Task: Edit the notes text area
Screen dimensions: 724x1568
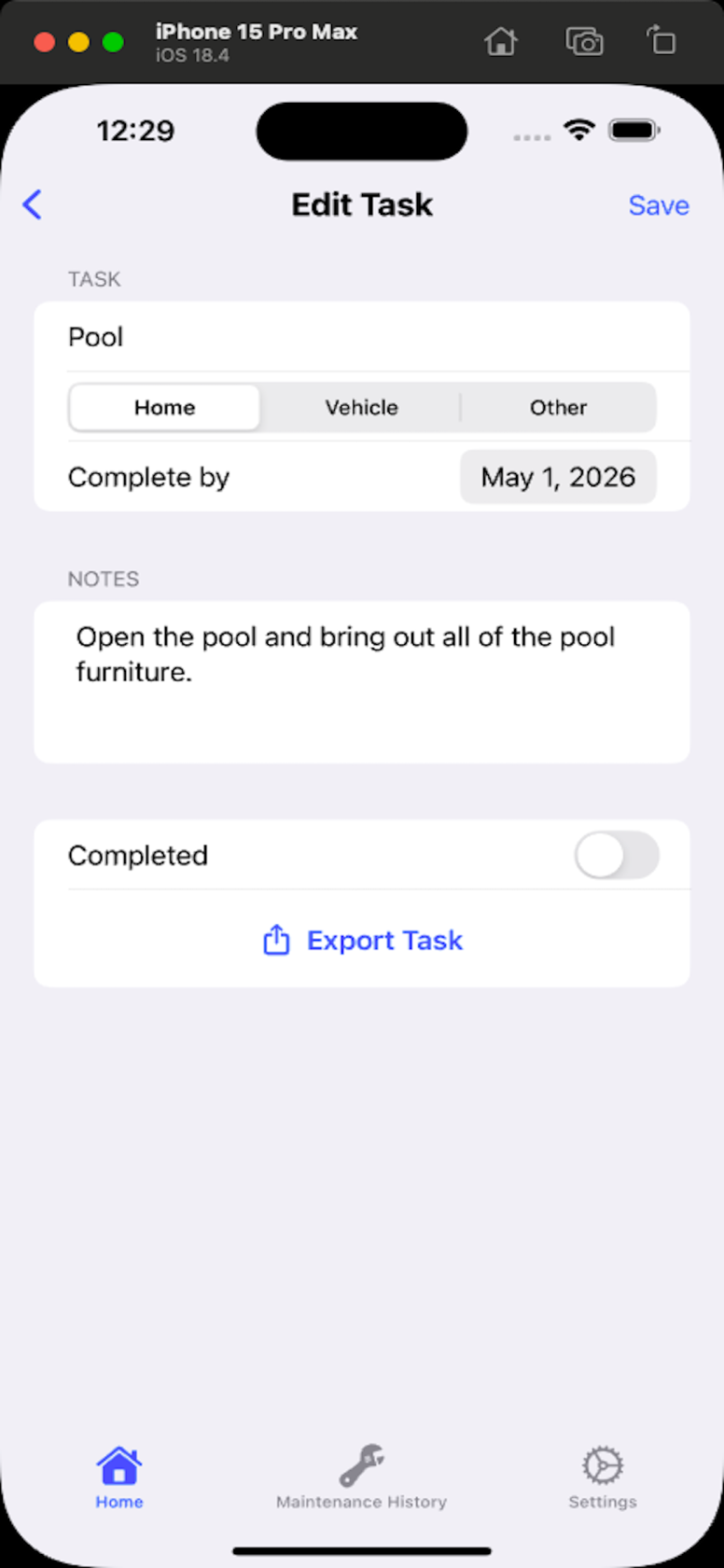Action: 361,681
